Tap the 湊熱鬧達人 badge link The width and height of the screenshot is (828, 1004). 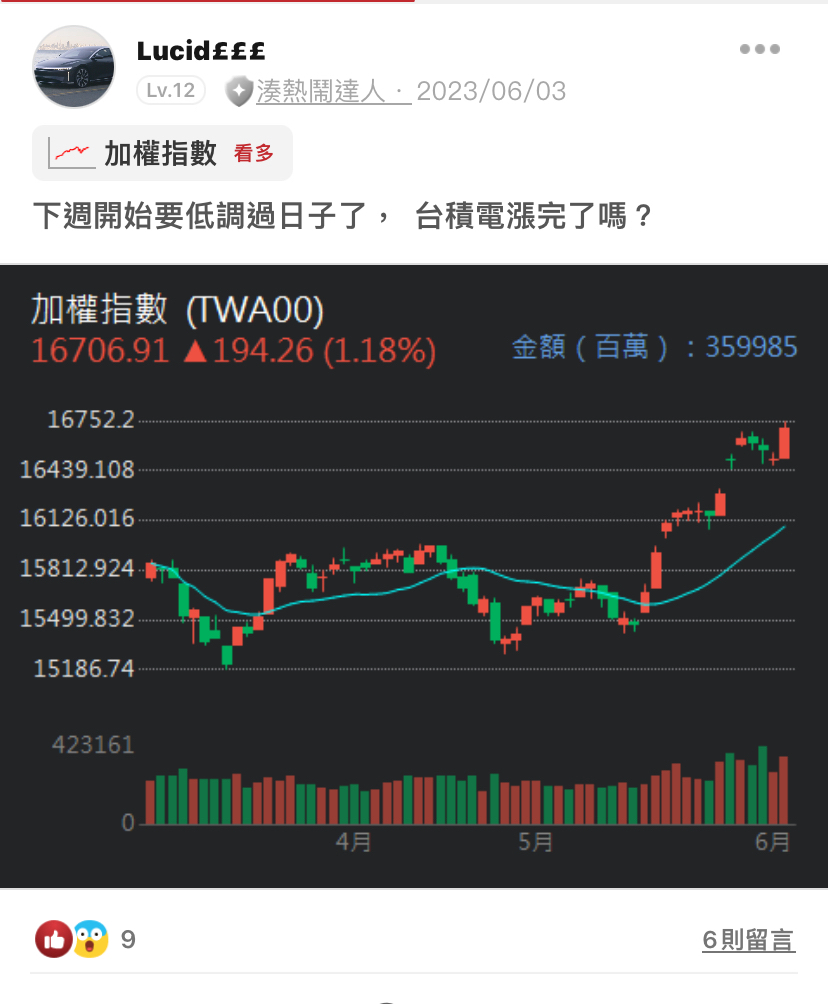320,92
